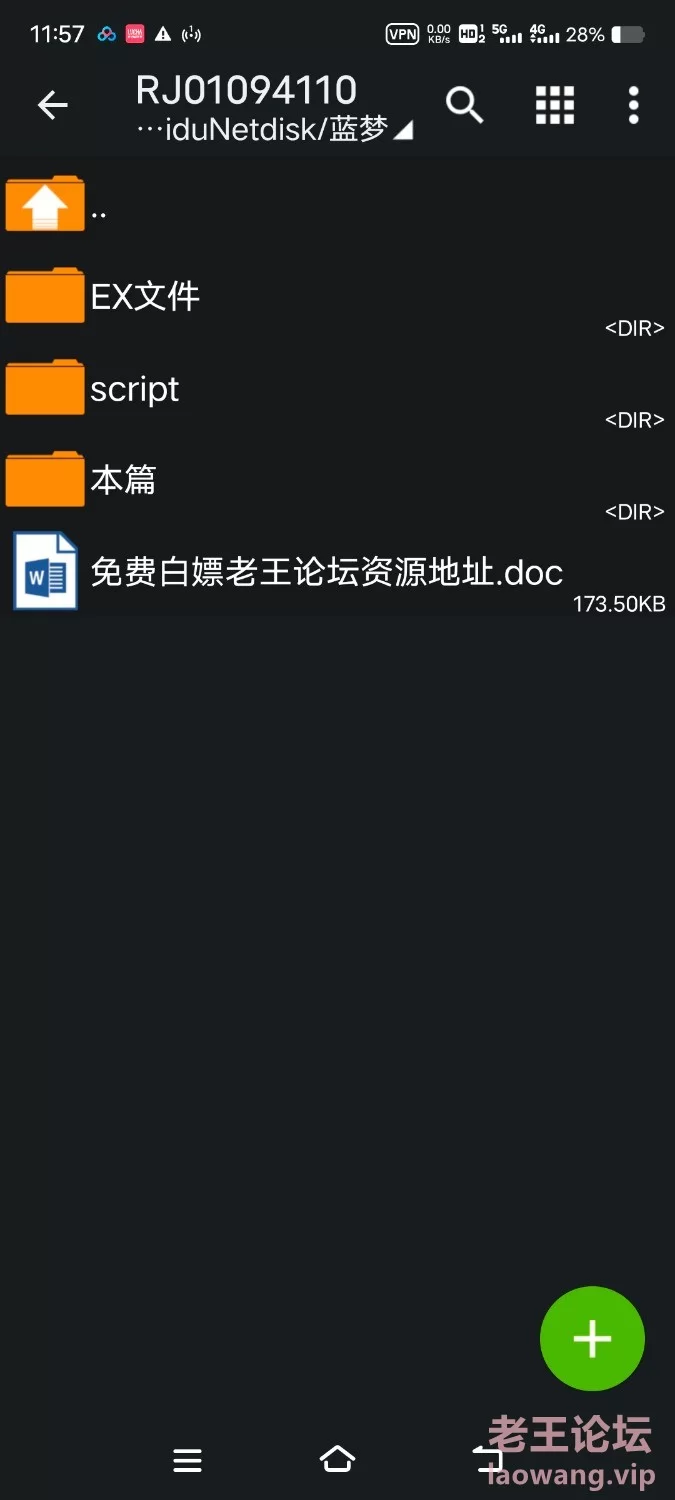
Task: Open the 本篇 folder
Action: pyautogui.click(x=337, y=480)
